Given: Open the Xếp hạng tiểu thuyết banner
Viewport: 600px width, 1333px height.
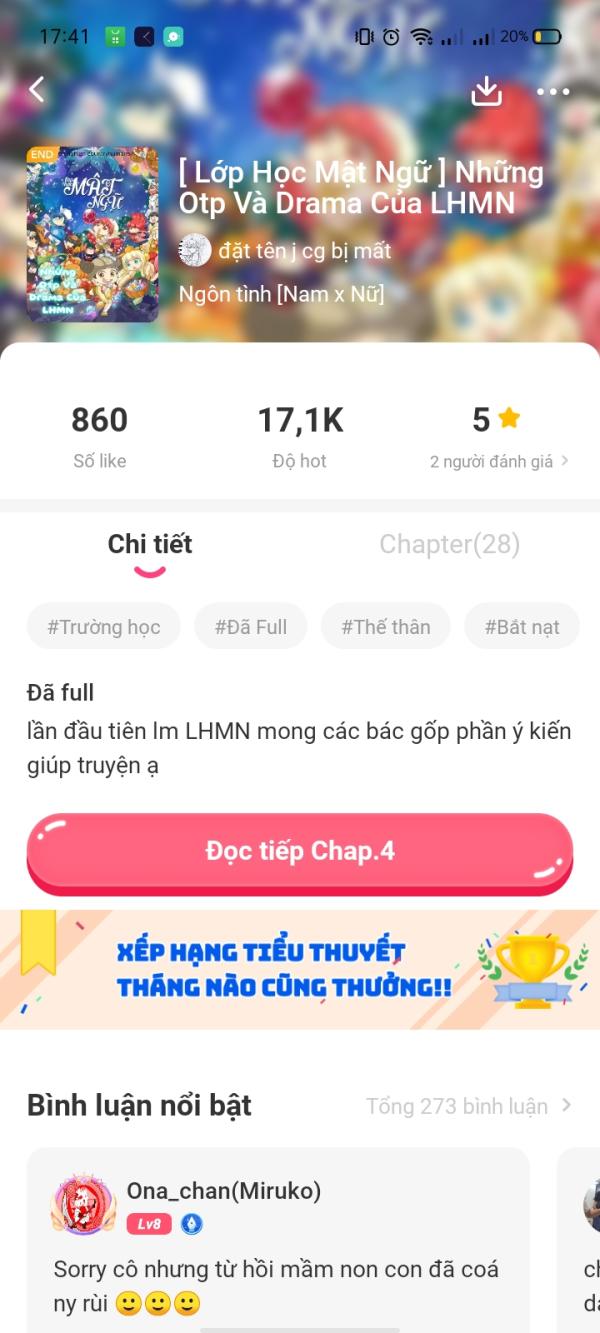Looking at the screenshot, I should pos(300,969).
